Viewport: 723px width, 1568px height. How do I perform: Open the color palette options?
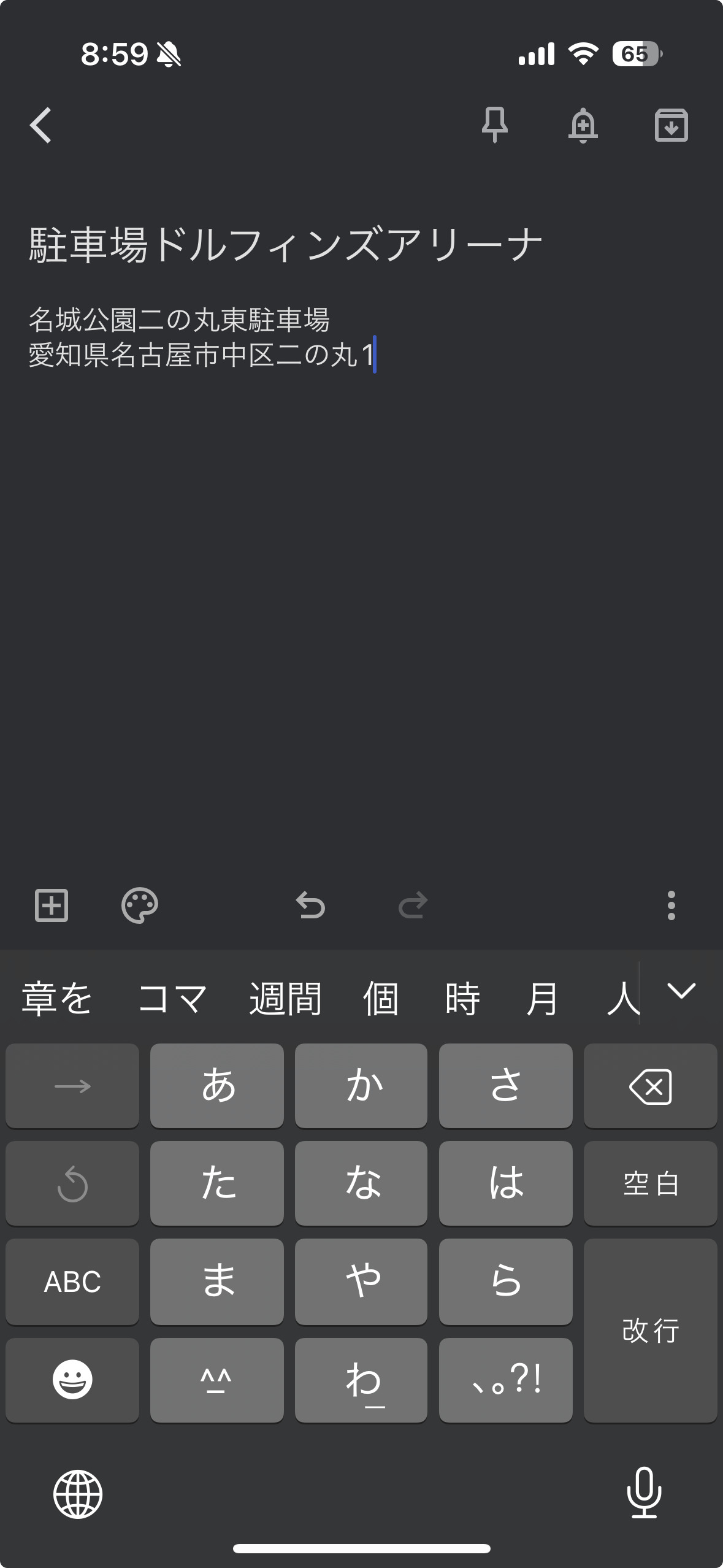(140, 905)
